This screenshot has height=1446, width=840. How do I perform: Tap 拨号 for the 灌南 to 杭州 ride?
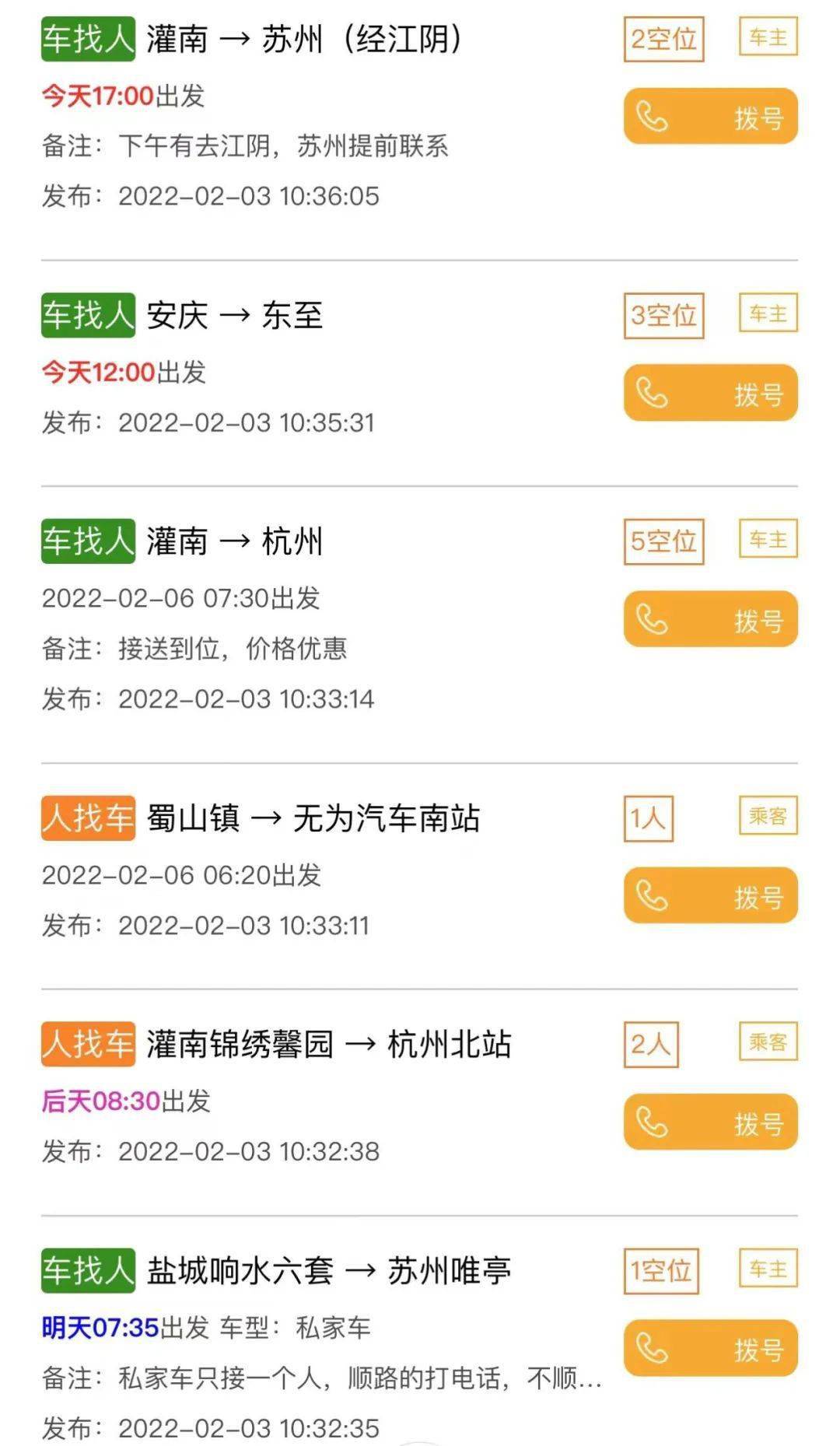[710, 619]
